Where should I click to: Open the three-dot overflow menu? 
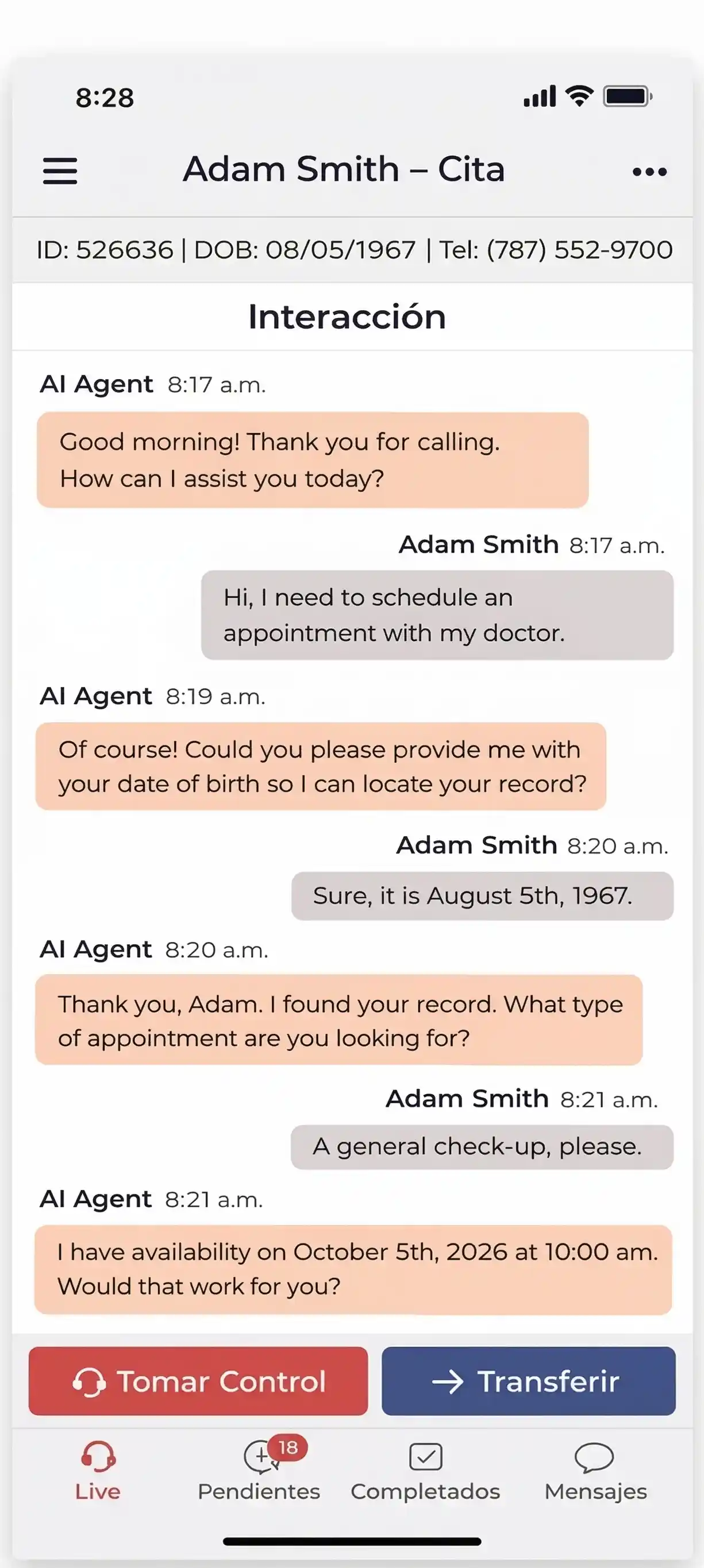[649, 172]
